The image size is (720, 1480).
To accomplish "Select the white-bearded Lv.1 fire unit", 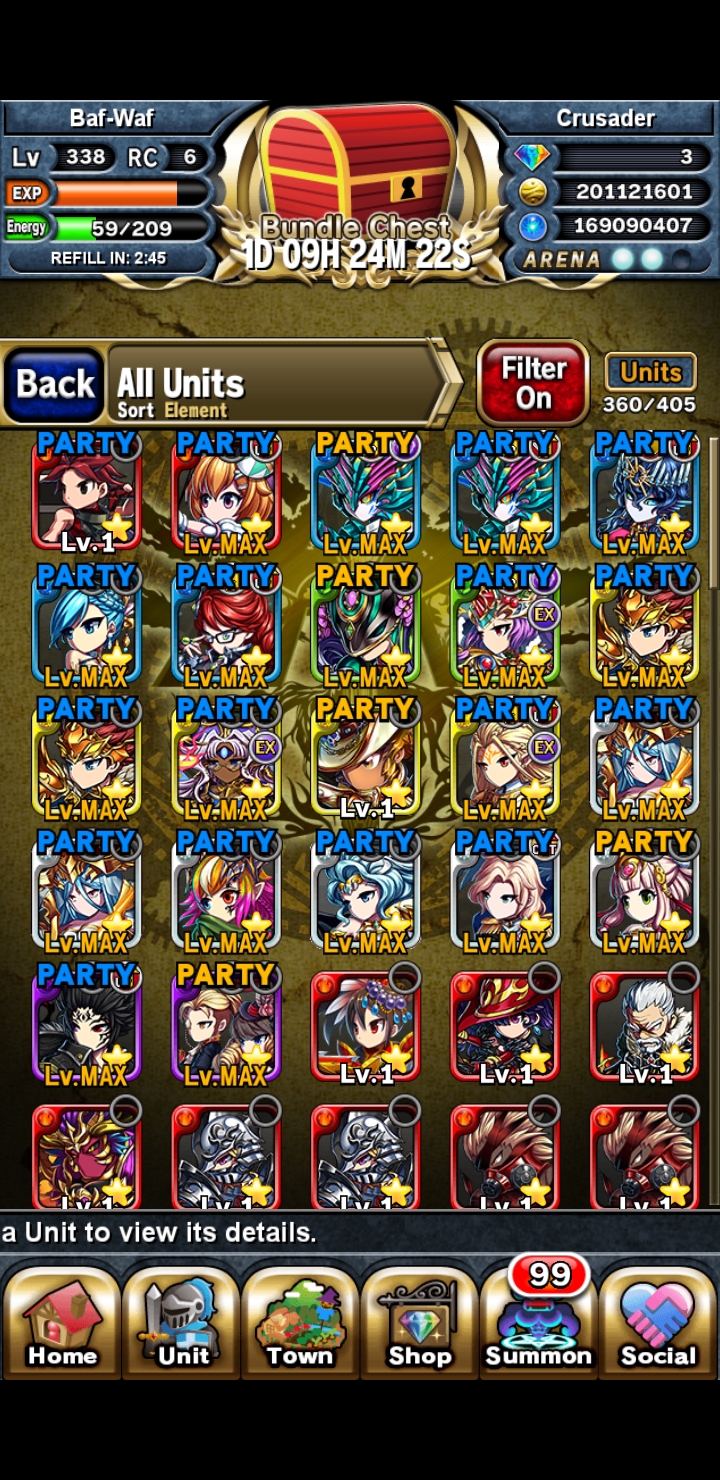I will click(645, 1026).
